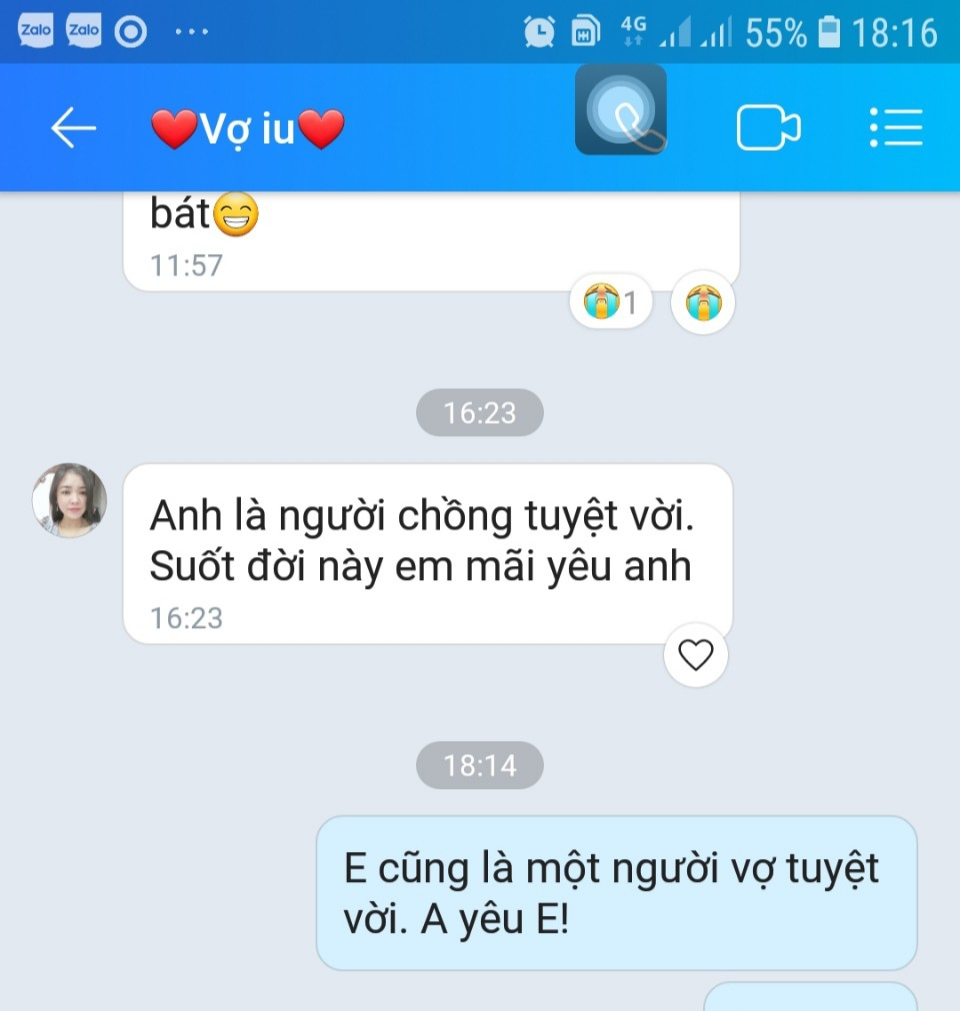Open the first Zalo notification icon
Image resolution: width=960 pixels, height=1011 pixels.
pyautogui.click(x=36, y=30)
